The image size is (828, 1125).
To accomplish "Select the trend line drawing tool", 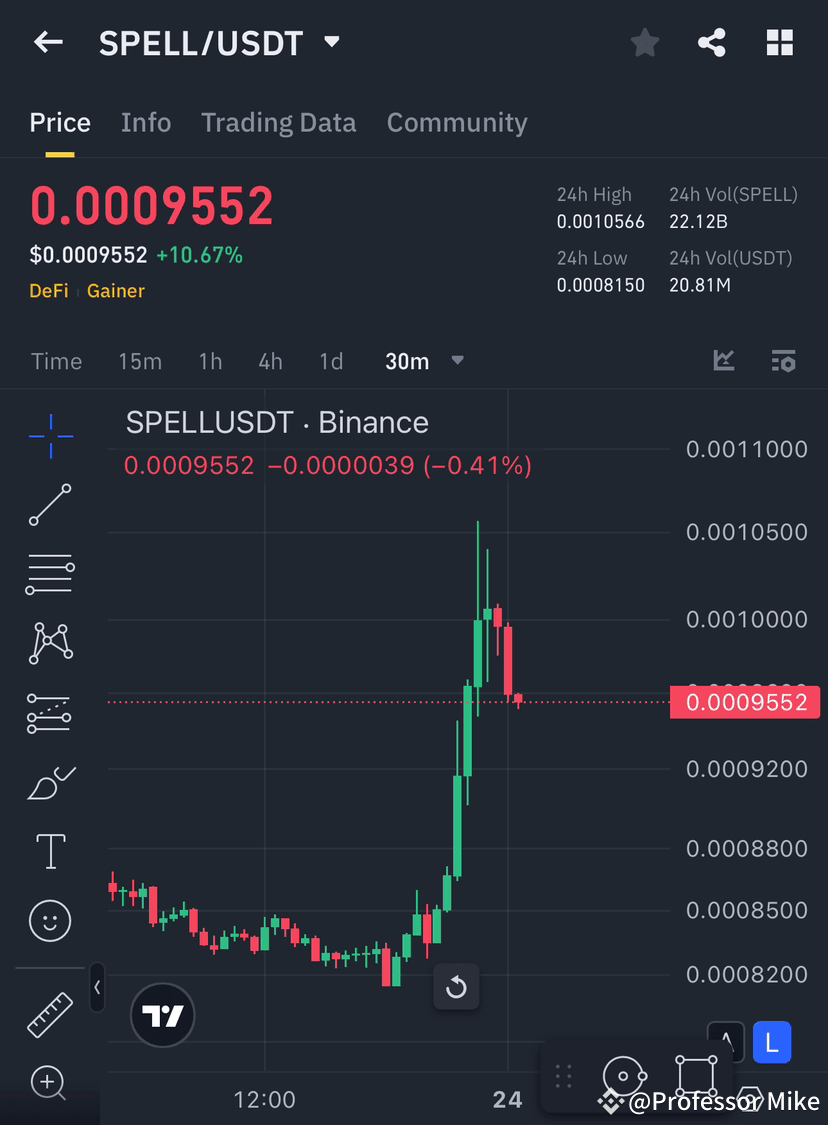I will pyautogui.click(x=49, y=506).
